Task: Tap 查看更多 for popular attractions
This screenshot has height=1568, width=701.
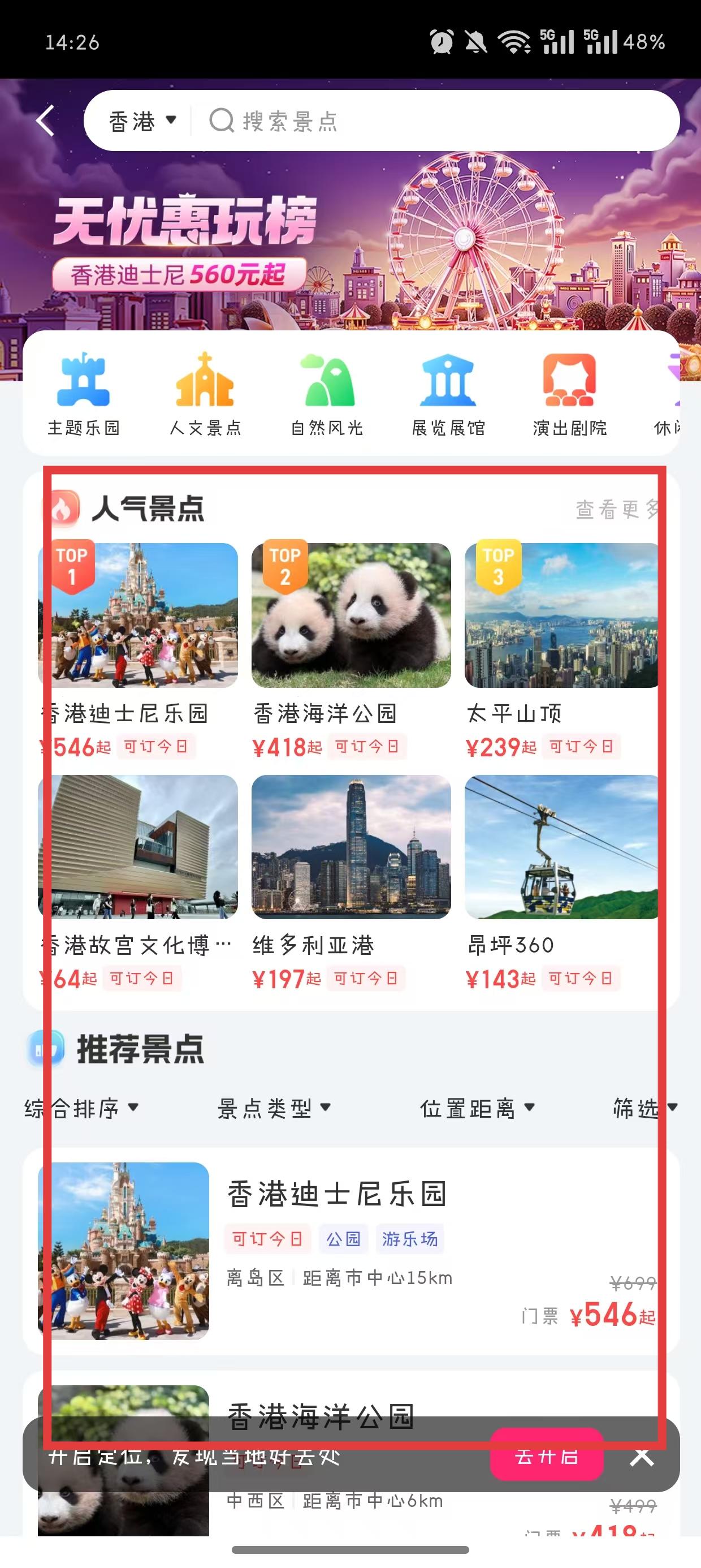Action: [x=616, y=509]
